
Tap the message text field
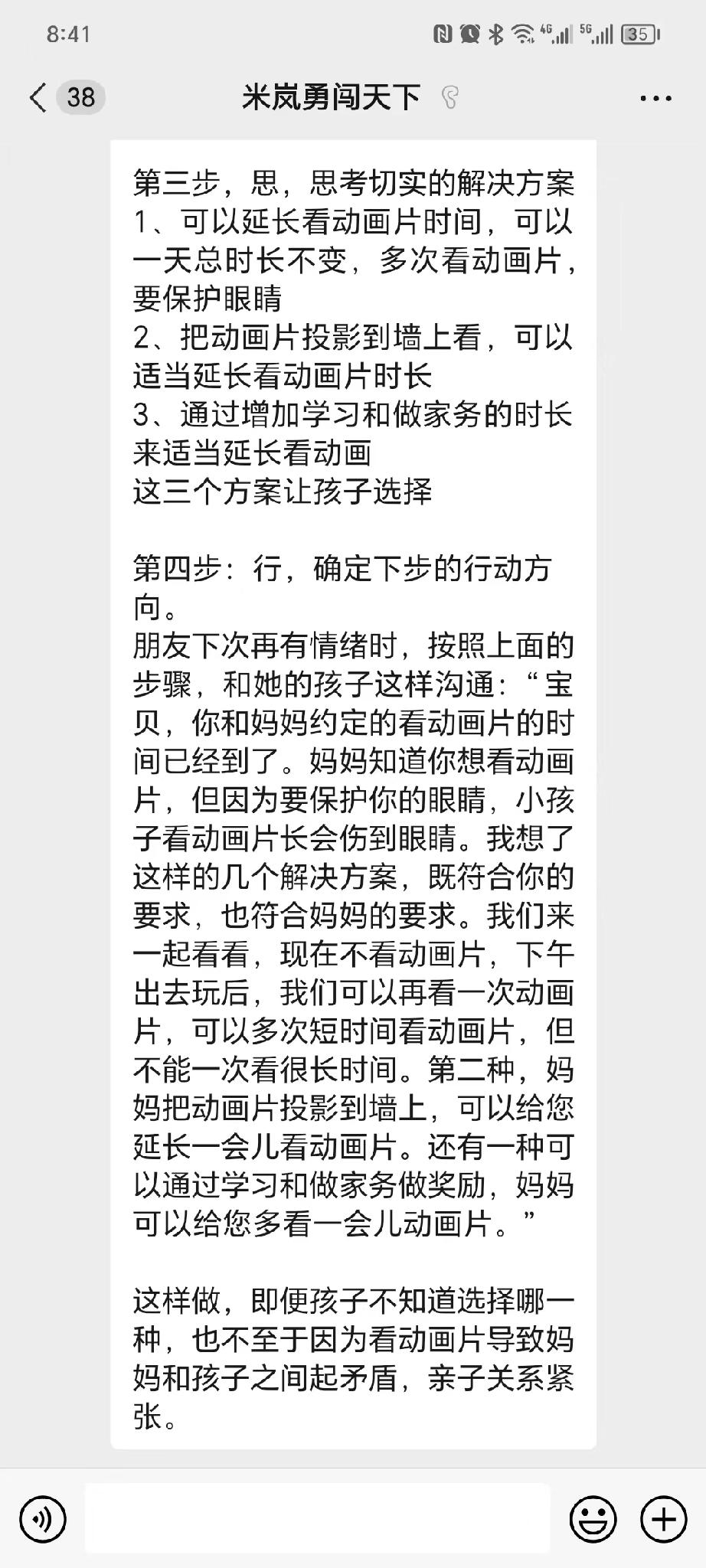coord(317,1518)
